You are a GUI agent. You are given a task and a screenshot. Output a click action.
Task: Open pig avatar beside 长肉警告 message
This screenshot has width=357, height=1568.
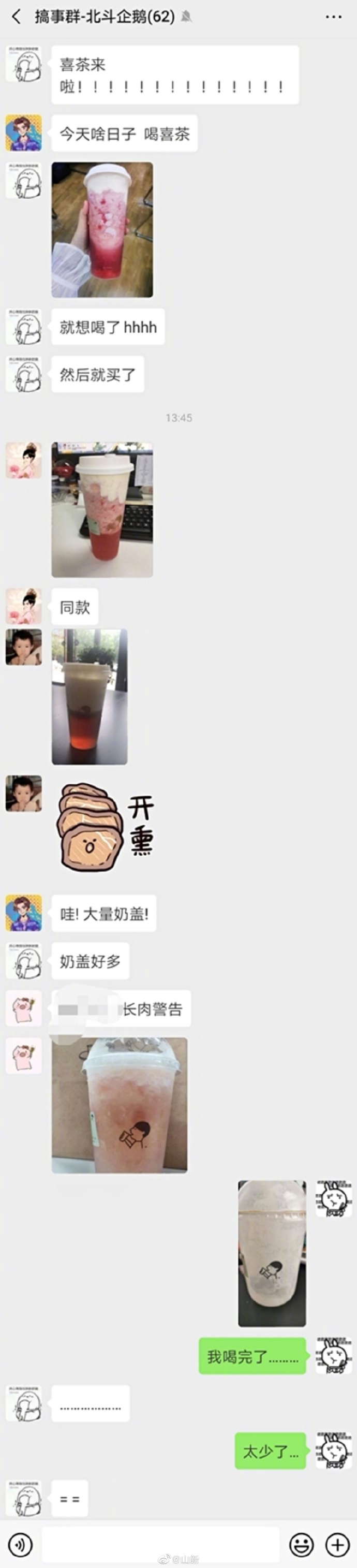pyautogui.click(x=24, y=1008)
